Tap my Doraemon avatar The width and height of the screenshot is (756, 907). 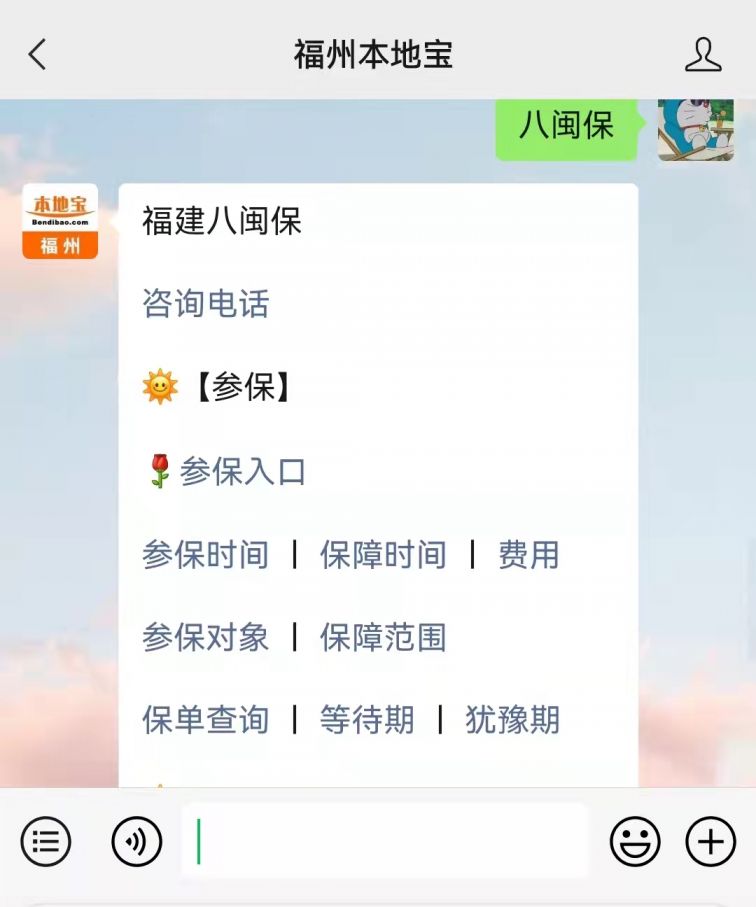(696, 128)
